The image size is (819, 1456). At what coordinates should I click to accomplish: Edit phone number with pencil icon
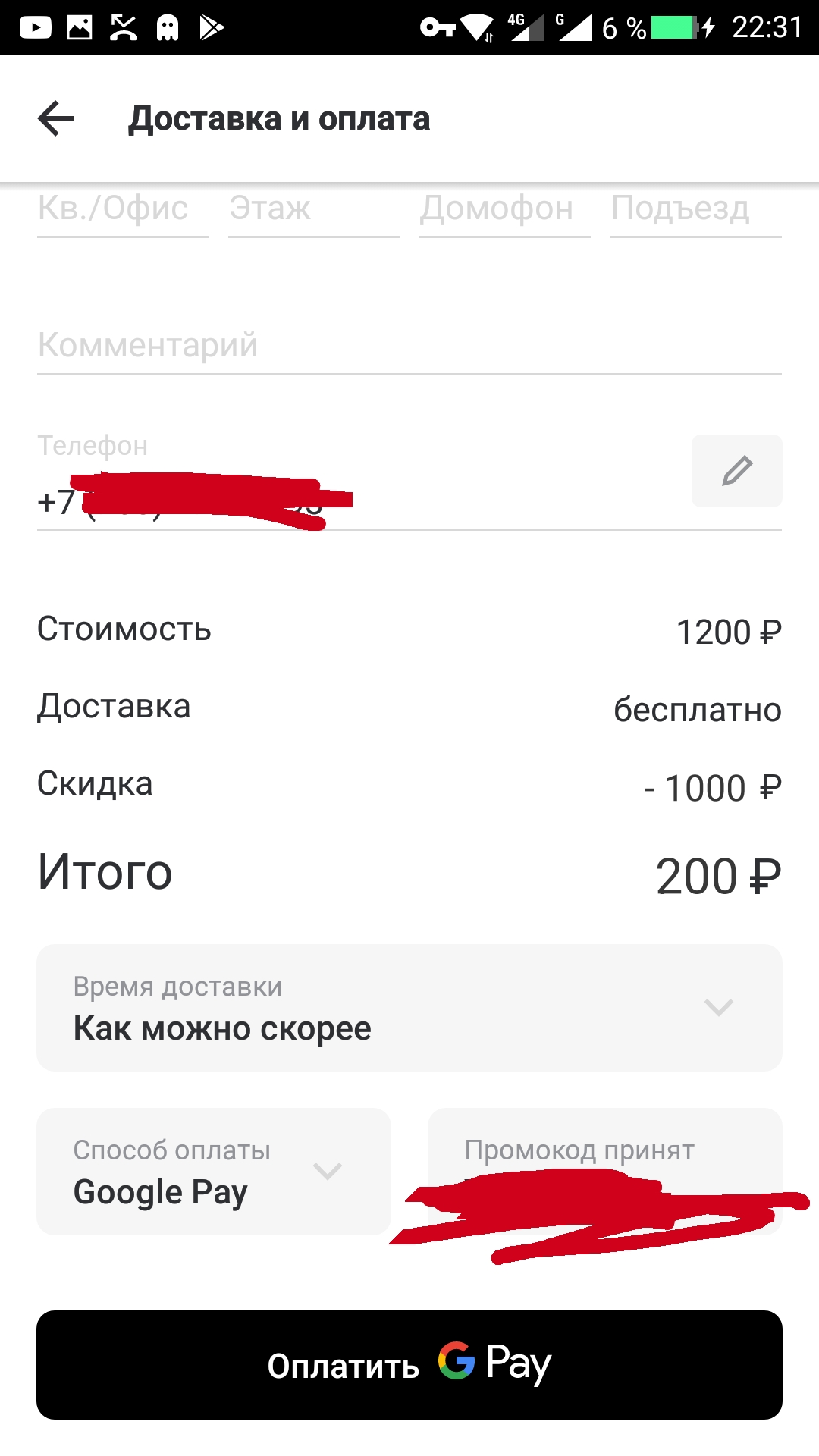[x=736, y=471]
